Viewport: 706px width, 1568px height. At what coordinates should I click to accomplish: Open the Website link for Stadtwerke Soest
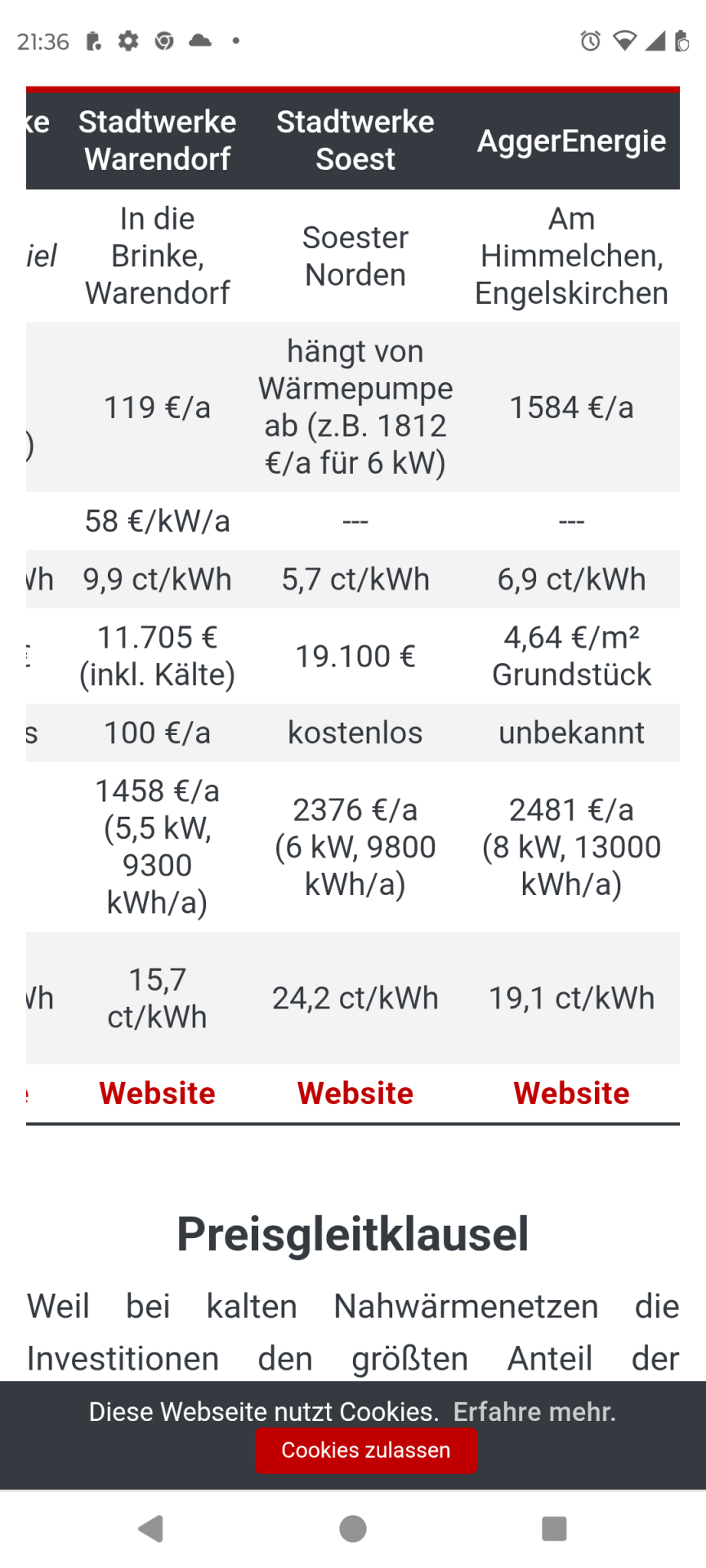(355, 1093)
